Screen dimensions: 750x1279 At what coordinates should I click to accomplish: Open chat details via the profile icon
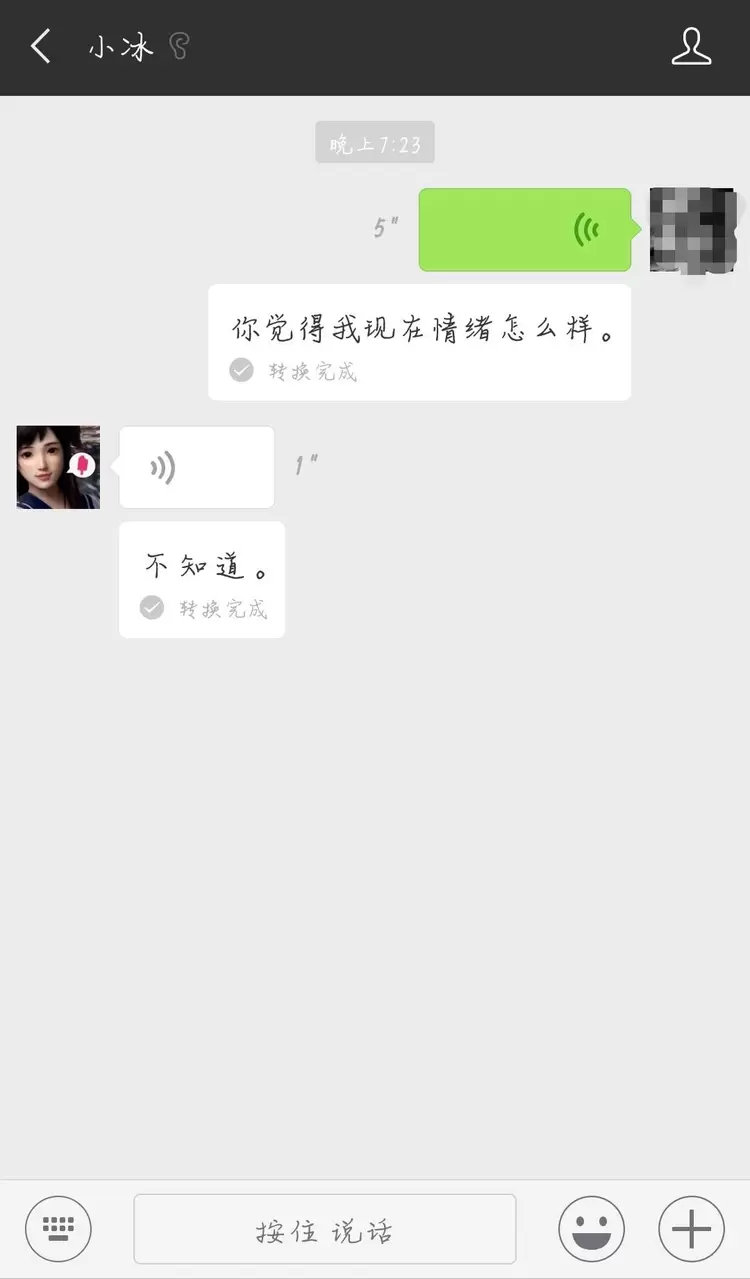pos(691,47)
